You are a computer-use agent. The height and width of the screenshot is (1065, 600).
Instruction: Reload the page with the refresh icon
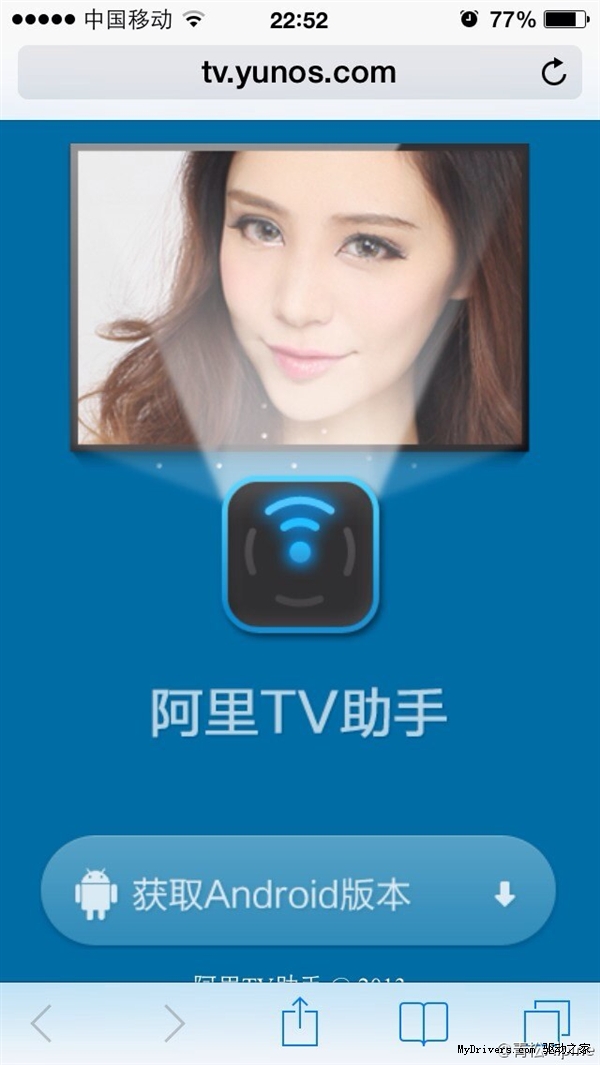[x=553, y=72]
